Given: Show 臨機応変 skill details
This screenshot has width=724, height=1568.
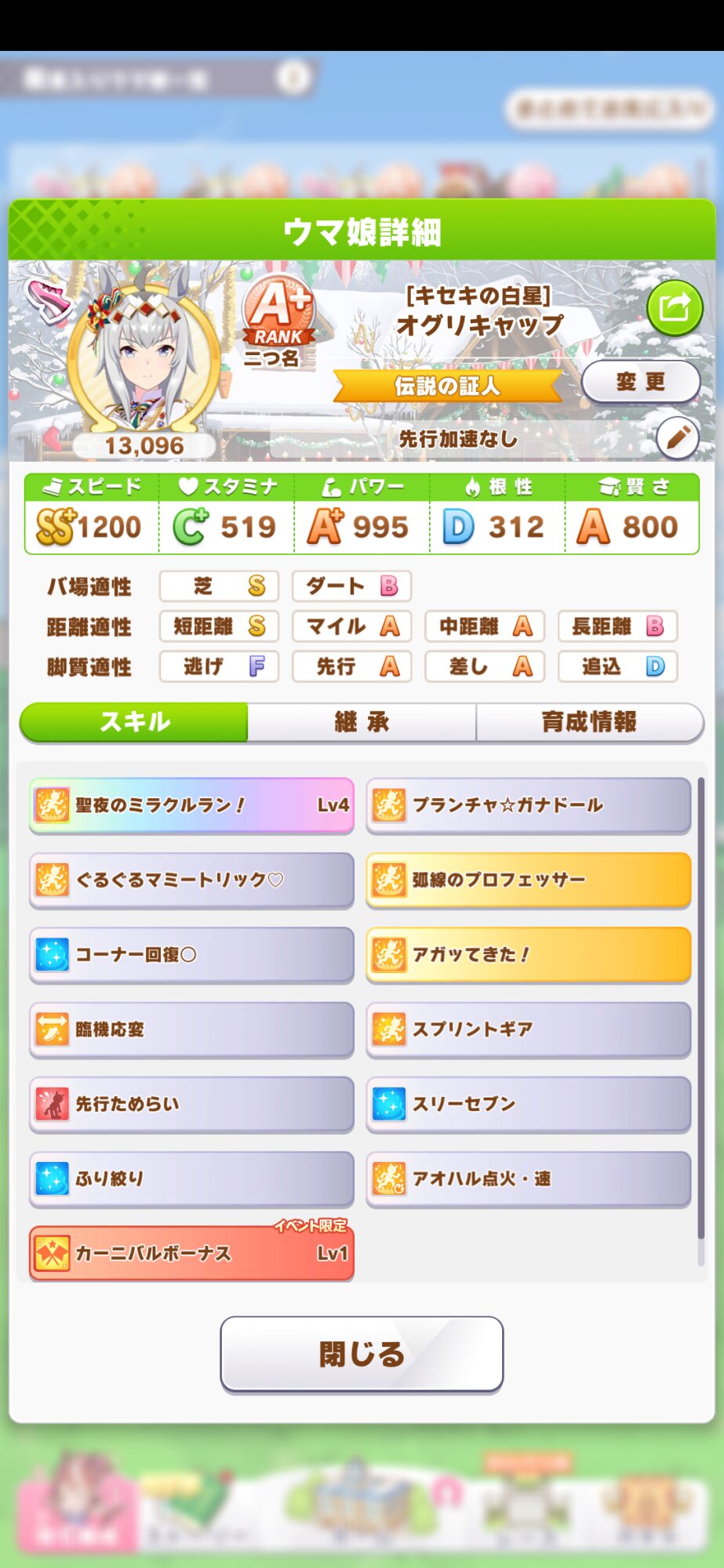Looking at the screenshot, I should pos(191,1029).
